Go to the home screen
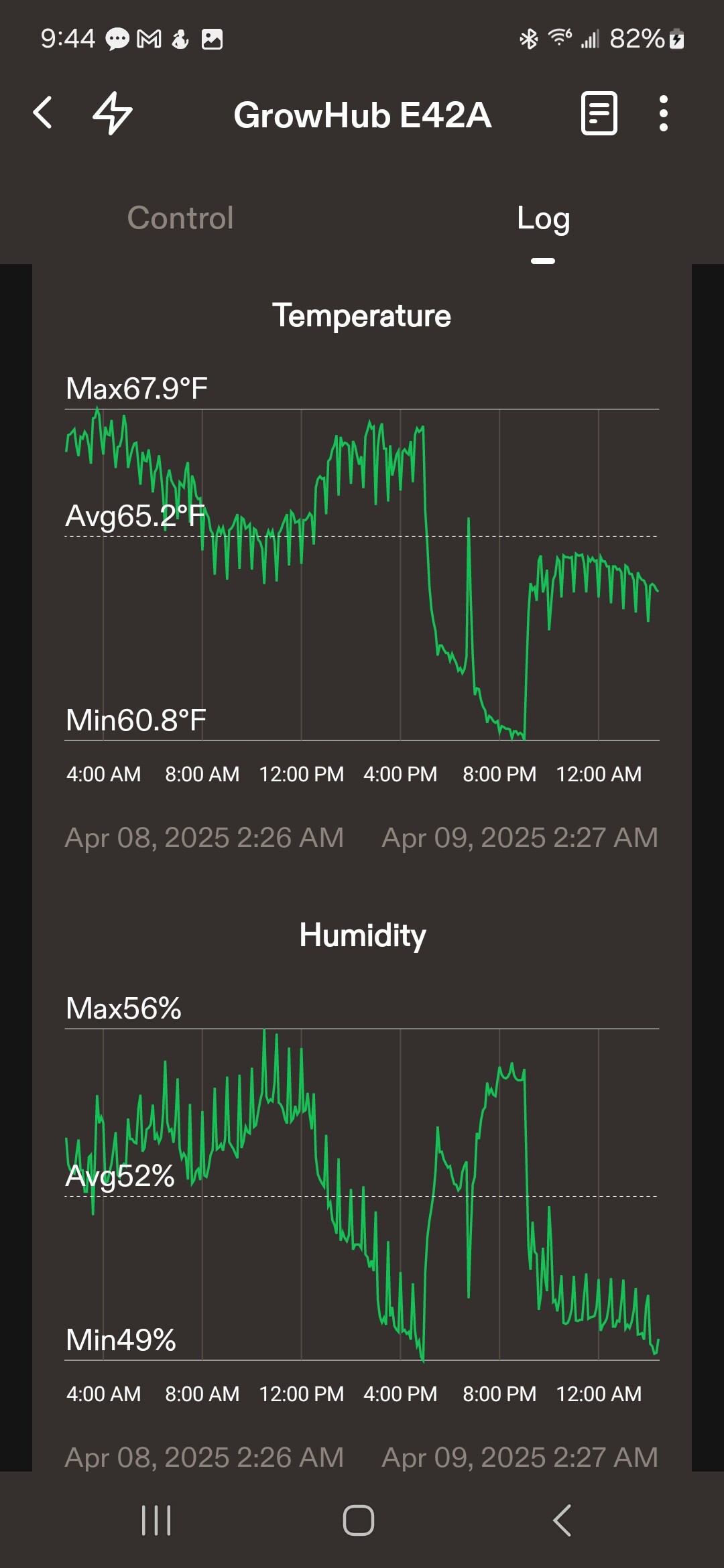 click(x=359, y=1520)
